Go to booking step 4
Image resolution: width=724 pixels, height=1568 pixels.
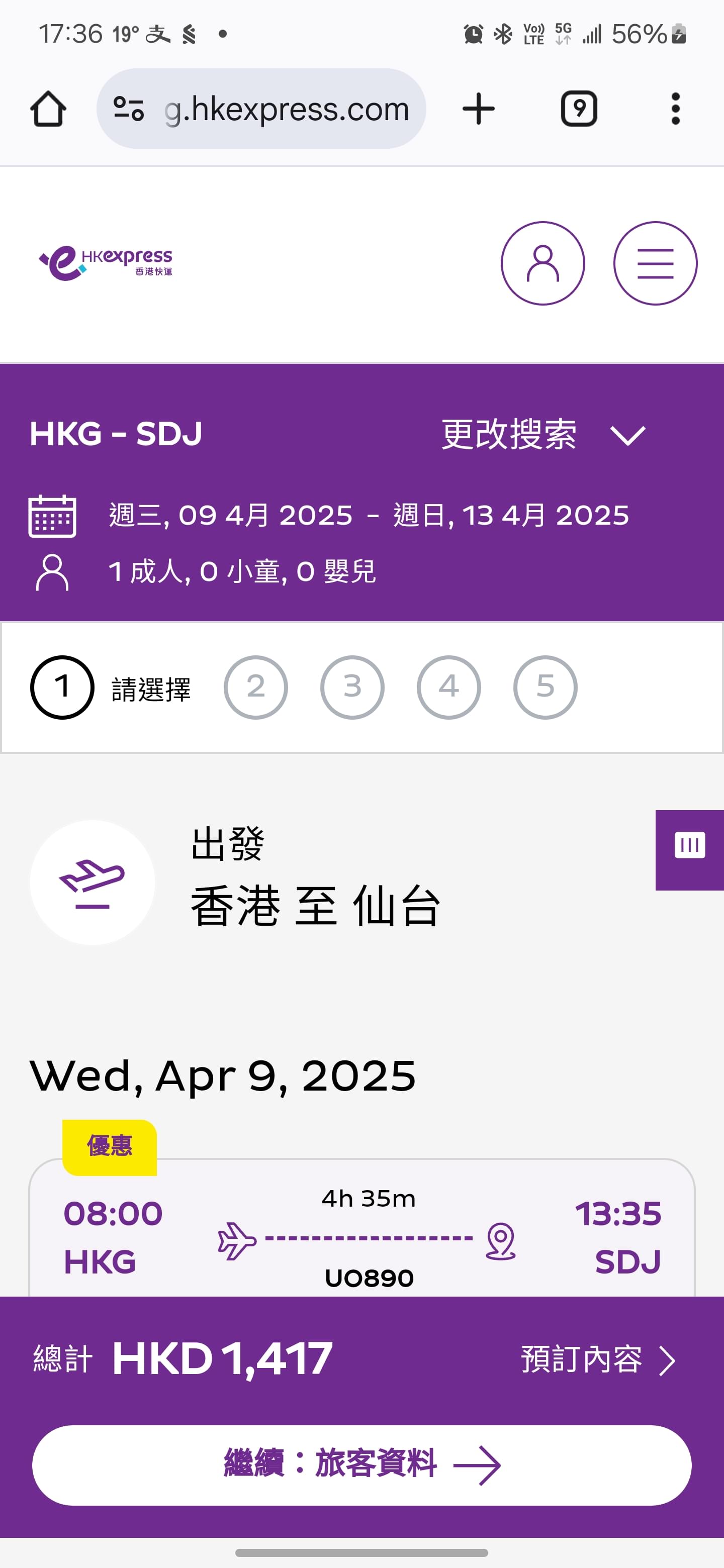coord(449,687)
